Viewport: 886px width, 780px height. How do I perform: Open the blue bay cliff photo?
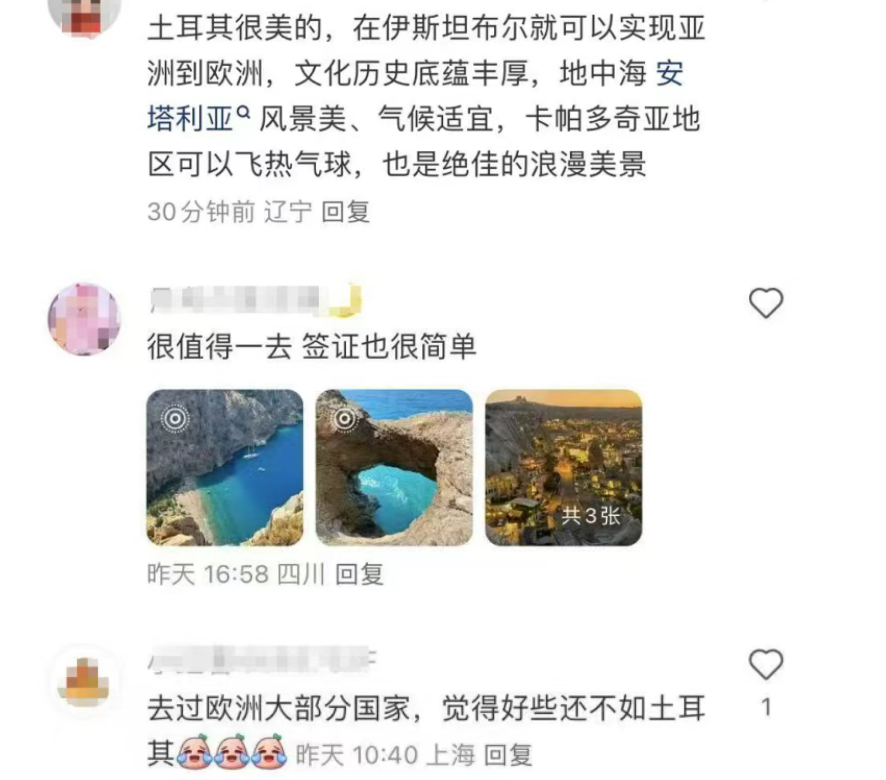[x=225, y=467]
